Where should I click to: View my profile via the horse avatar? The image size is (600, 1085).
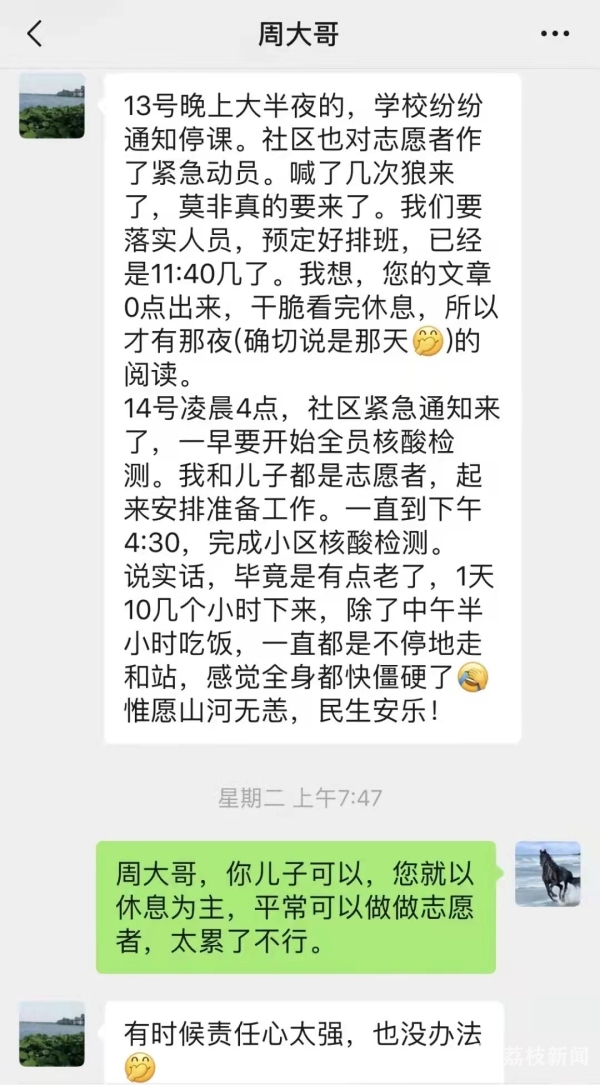547,873
